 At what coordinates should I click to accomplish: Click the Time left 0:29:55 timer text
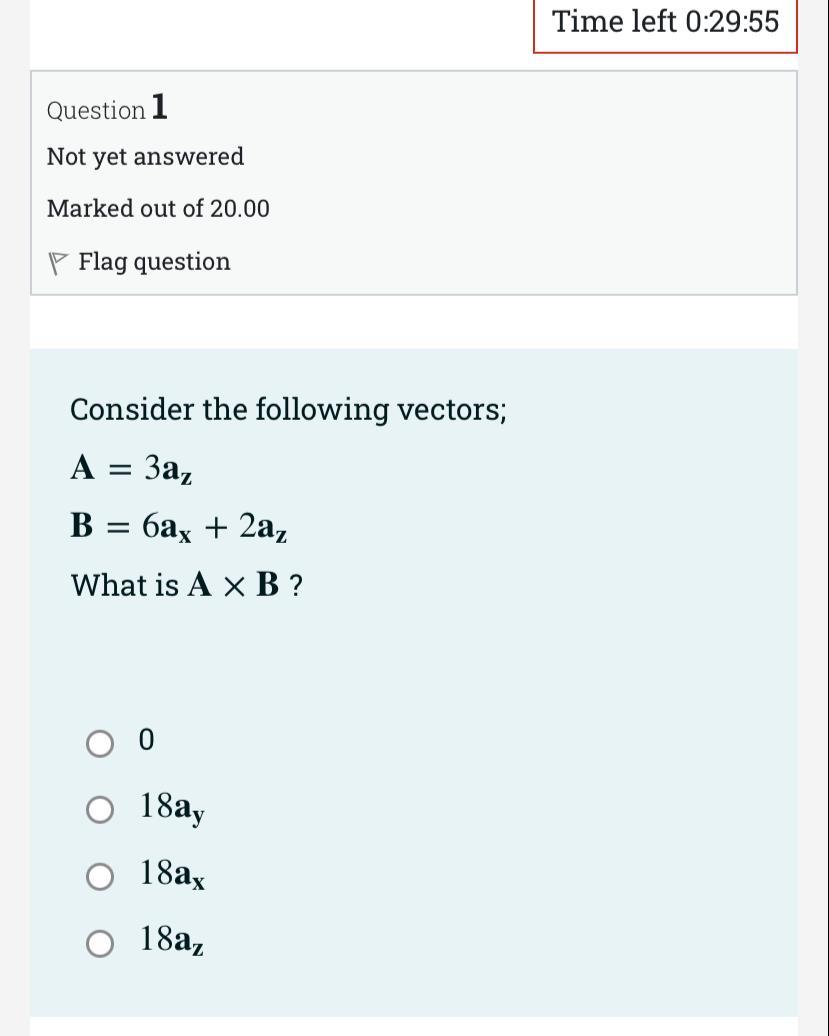(x=665, y=22)
